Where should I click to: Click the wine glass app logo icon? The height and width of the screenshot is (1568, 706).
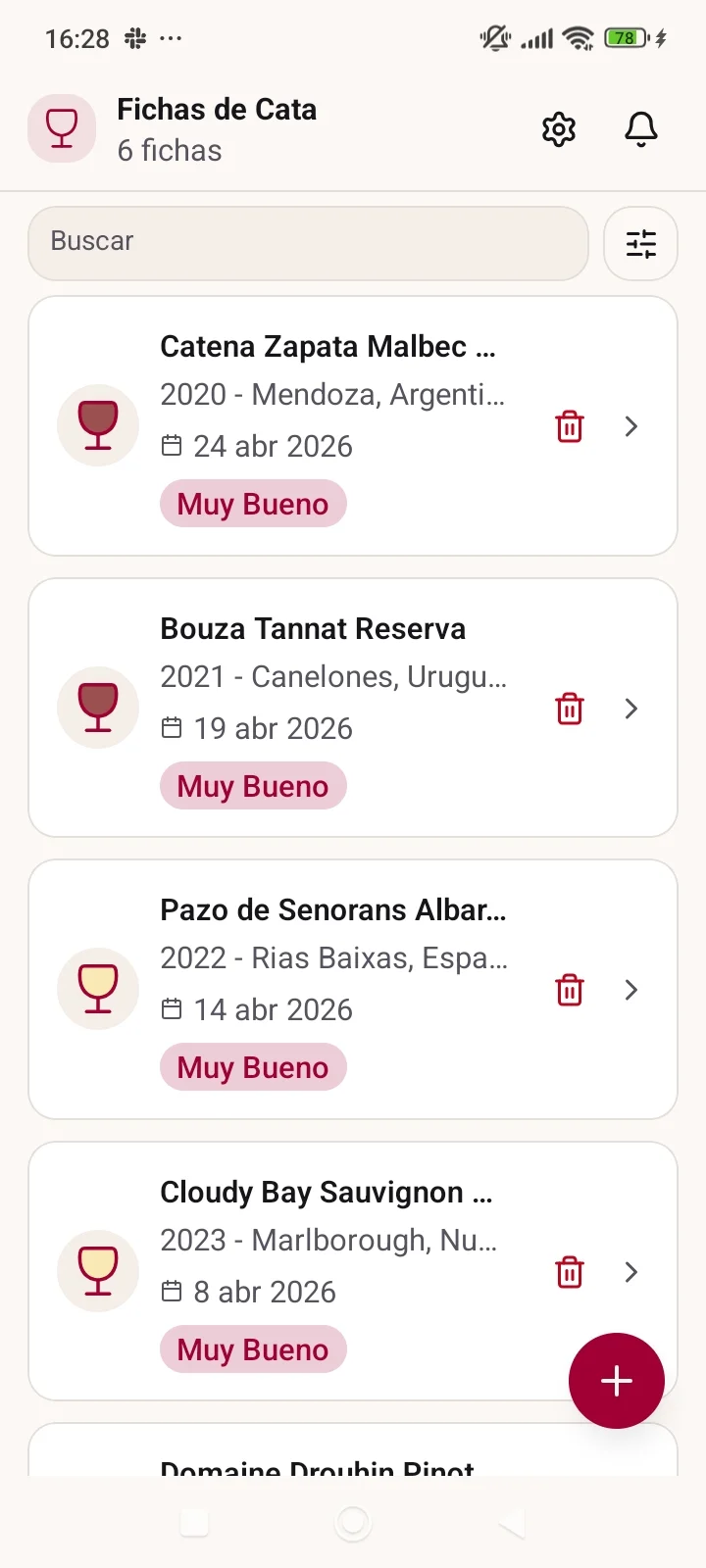[61, 128]
